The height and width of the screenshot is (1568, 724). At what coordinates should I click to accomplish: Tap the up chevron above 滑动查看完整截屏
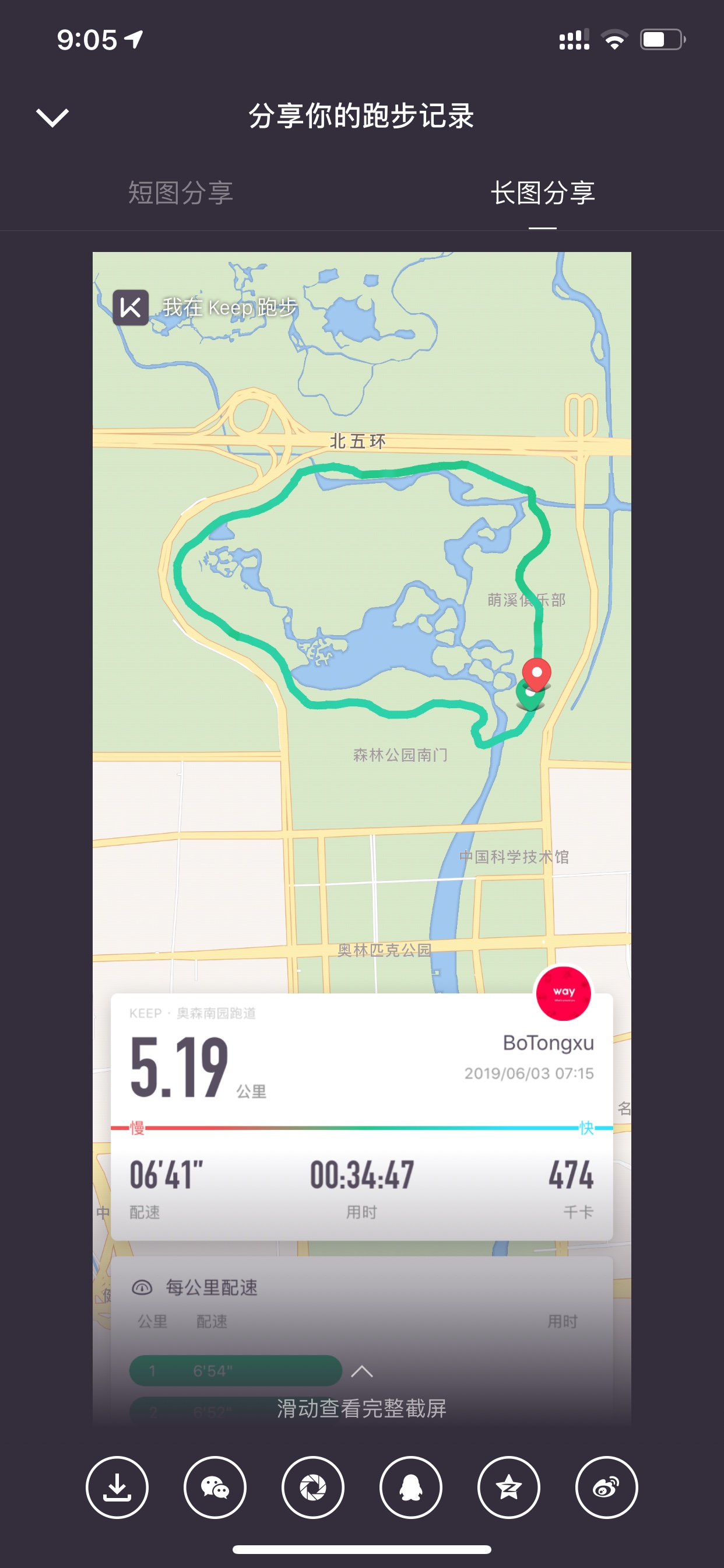(x=362, y=1371)
